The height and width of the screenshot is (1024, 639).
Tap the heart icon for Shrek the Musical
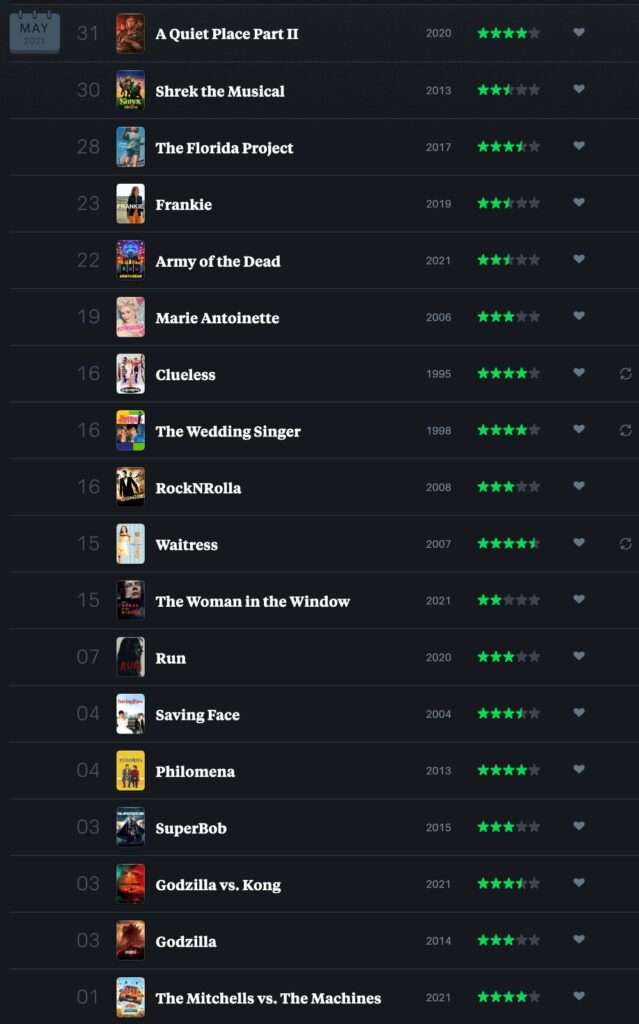[x=579, y=89]
